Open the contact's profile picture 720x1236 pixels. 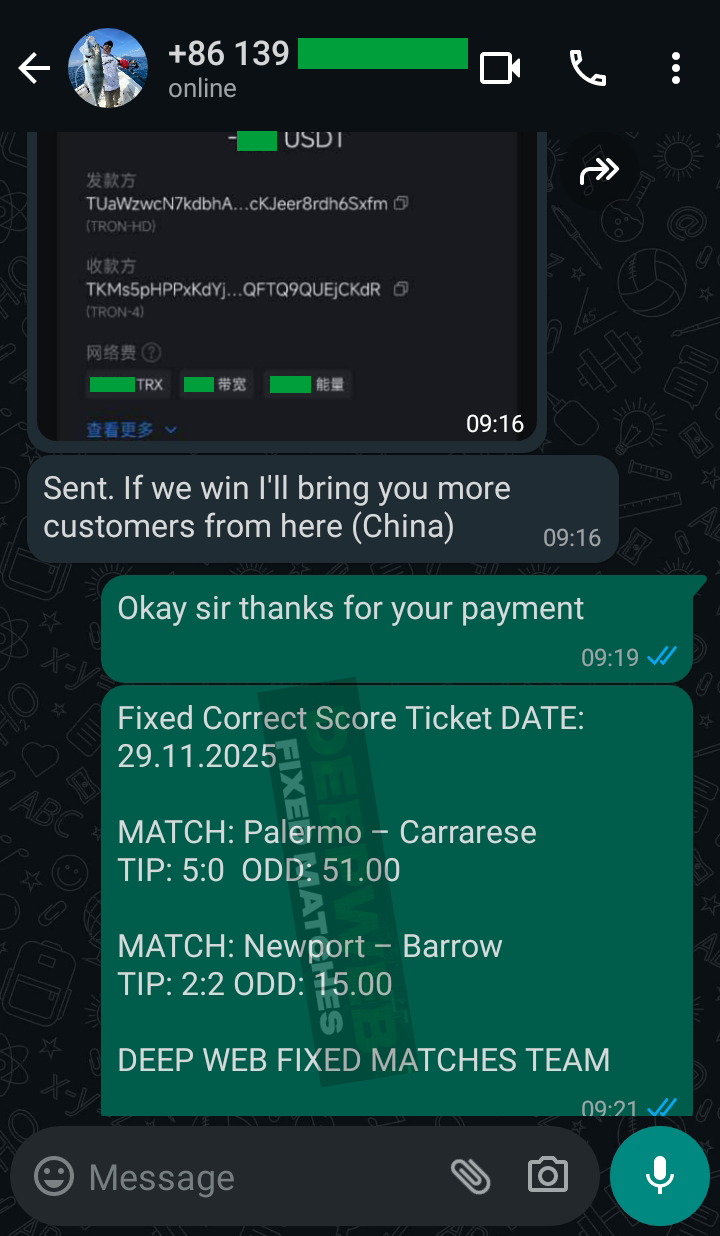tap(108, 68)
